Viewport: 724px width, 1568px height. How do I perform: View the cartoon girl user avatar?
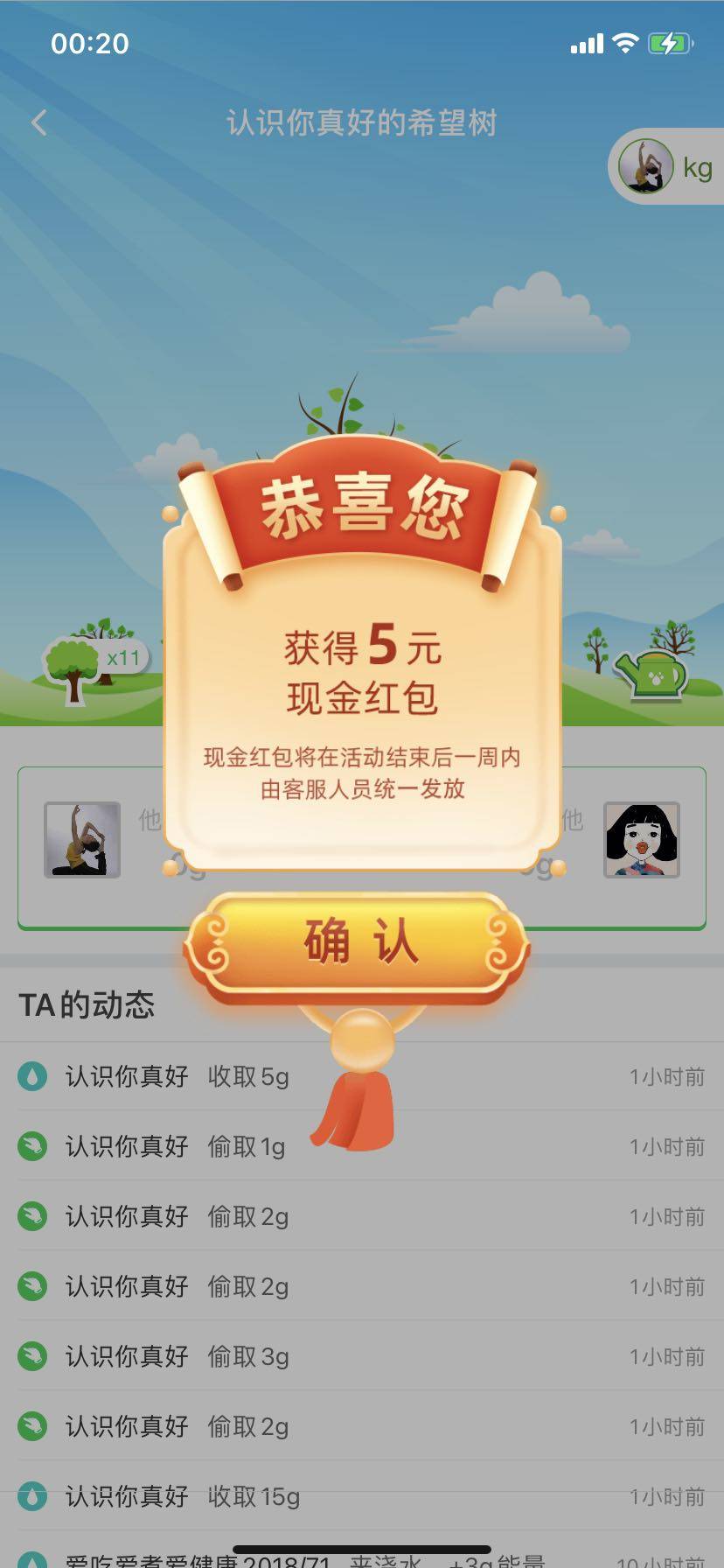coord(642,840)
